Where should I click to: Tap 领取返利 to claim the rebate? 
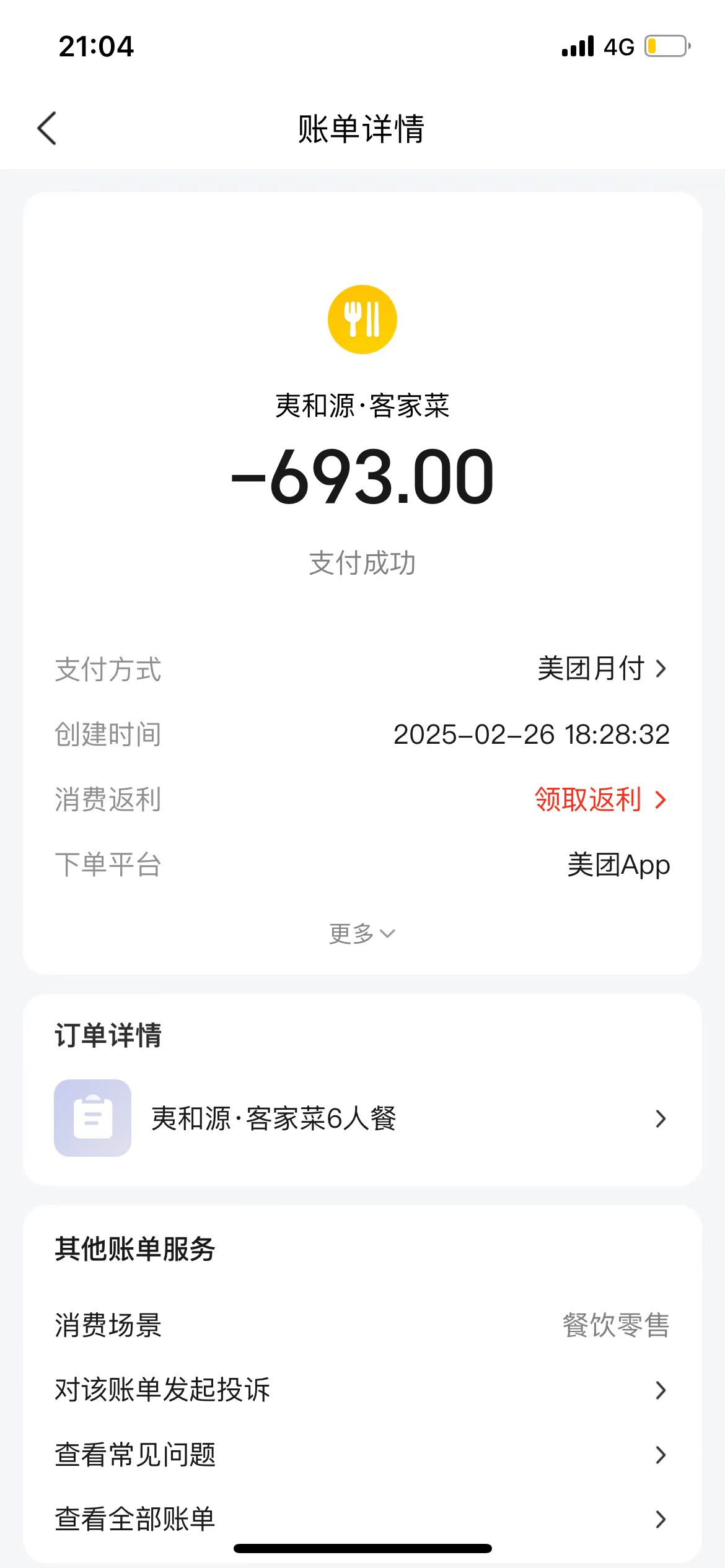[600, 799]
